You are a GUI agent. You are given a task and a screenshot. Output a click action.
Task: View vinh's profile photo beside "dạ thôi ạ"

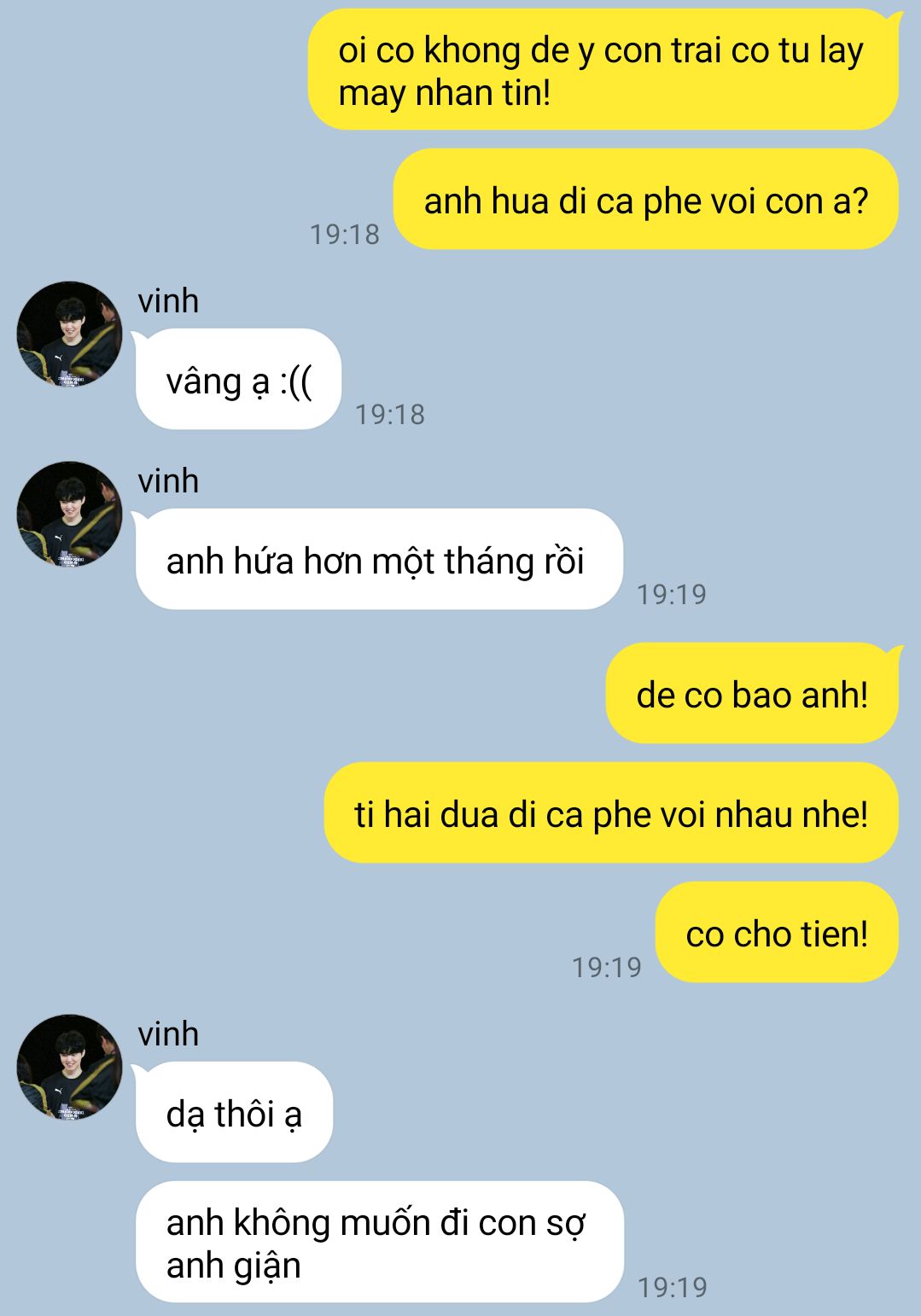(69, 1067)
